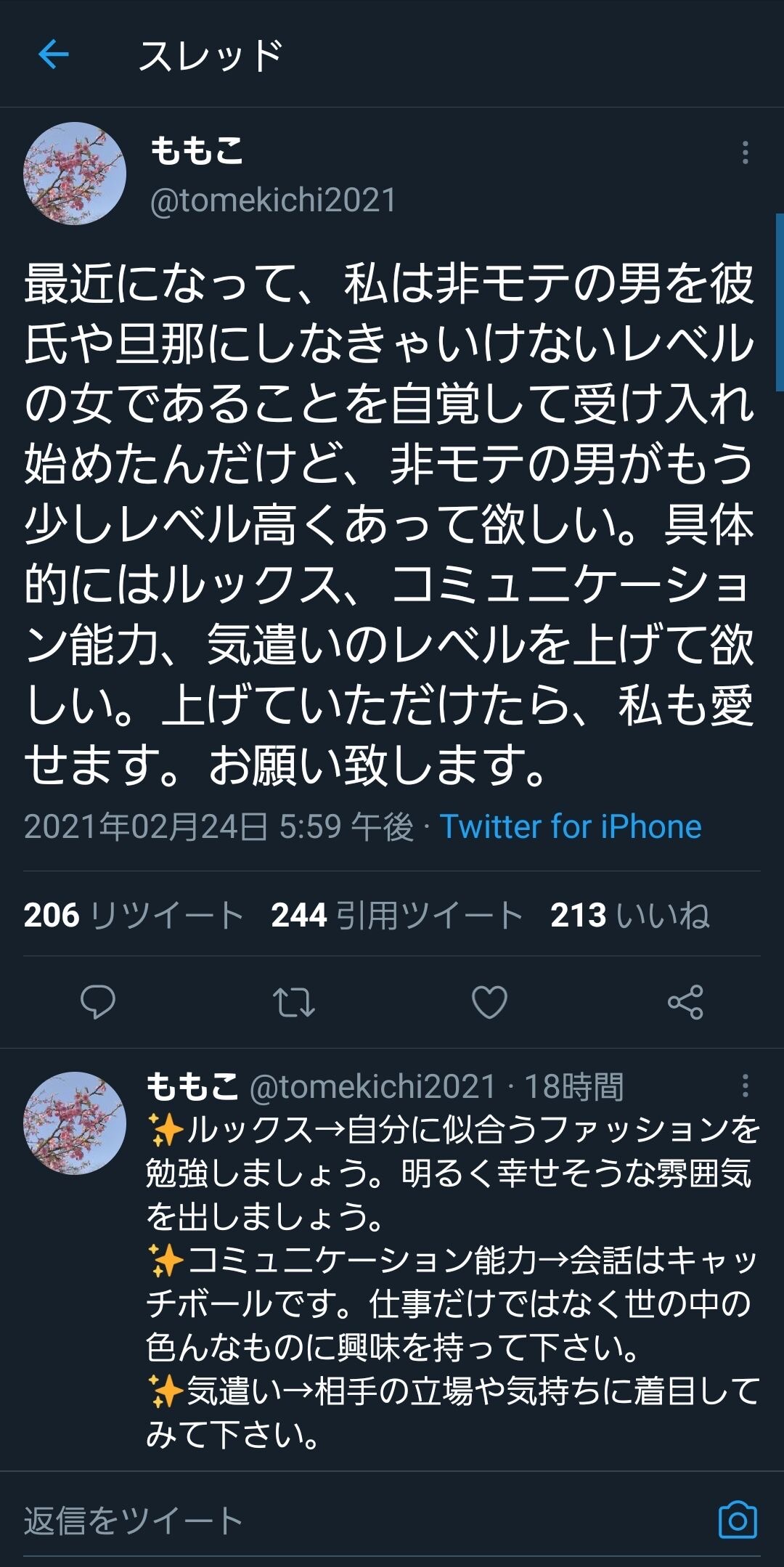This screenshot has height=1567, width=784.
Task: Open overflow menu on the main tweet
Action: [x=745, y=152]
